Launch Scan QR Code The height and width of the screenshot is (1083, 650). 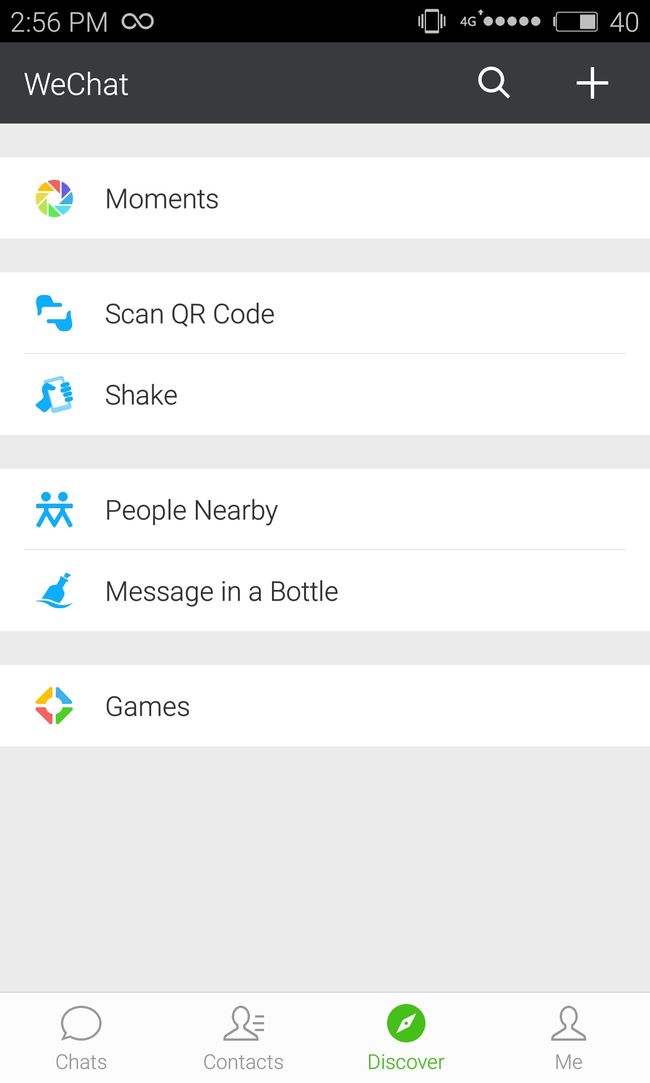[x=325, y=314]
